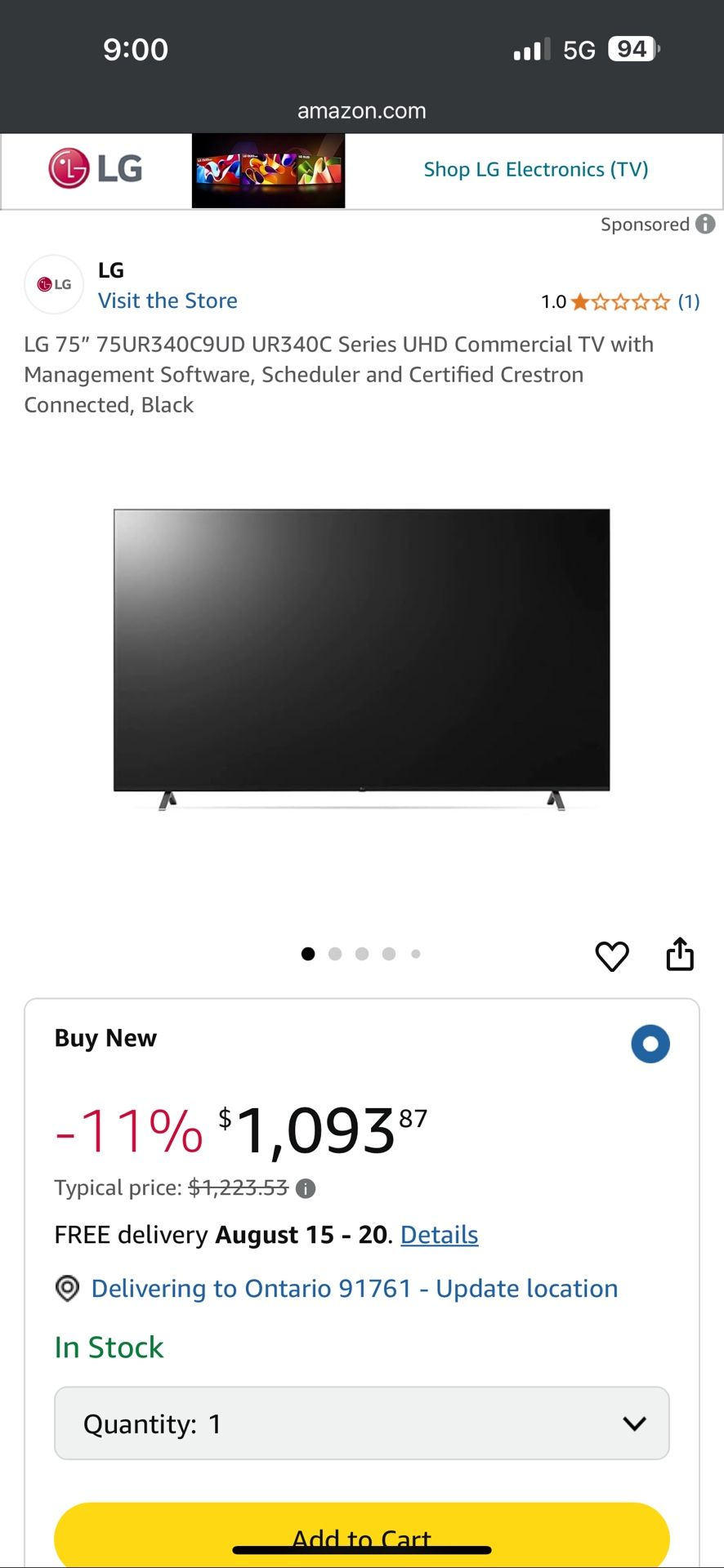724x1568 pixels.
Task: Open the Shop LG Electronics (TV) link
Action: coord(535,170)
